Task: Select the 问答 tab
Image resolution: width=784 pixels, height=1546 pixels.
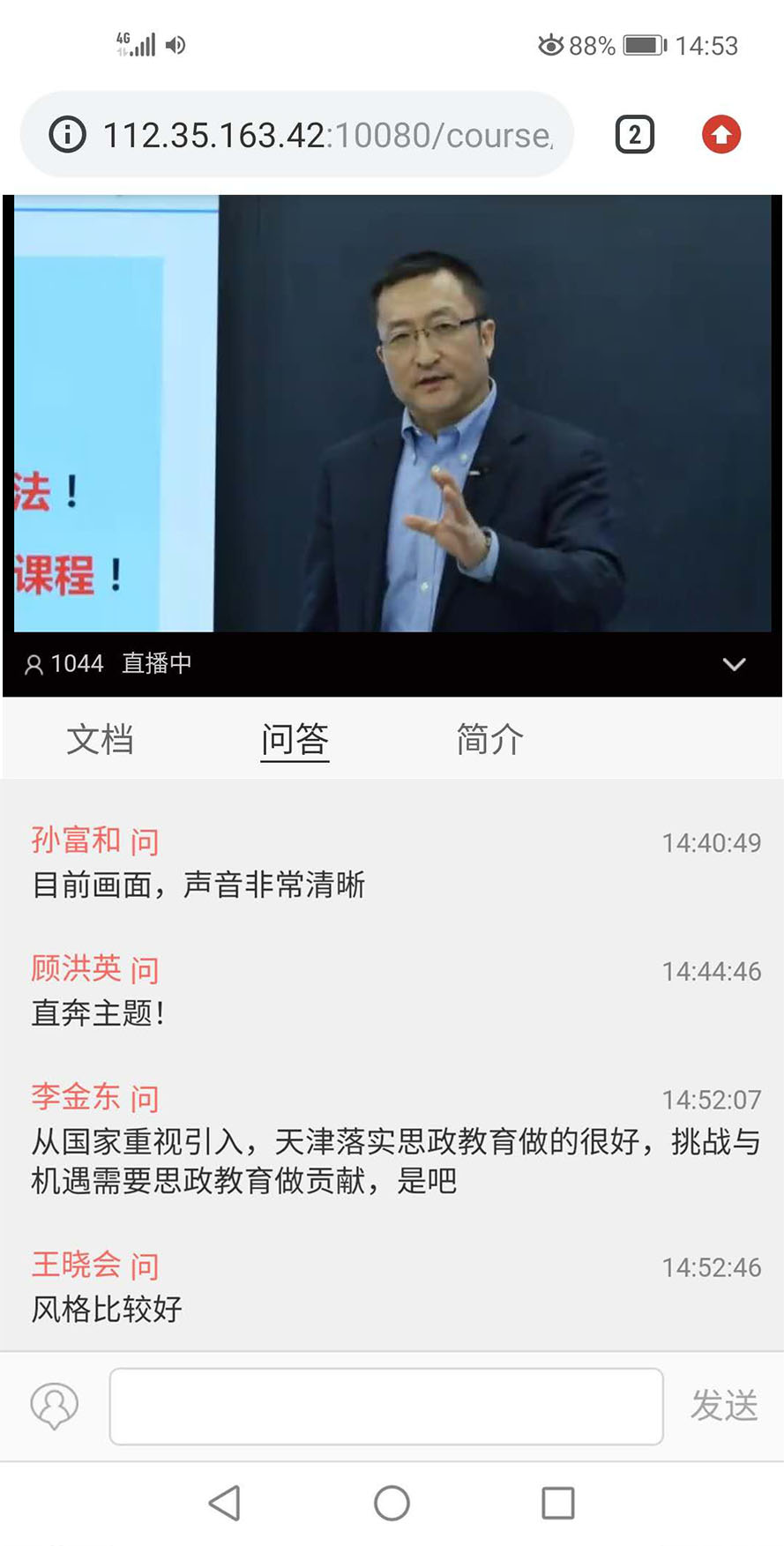Action: (295, 739)
